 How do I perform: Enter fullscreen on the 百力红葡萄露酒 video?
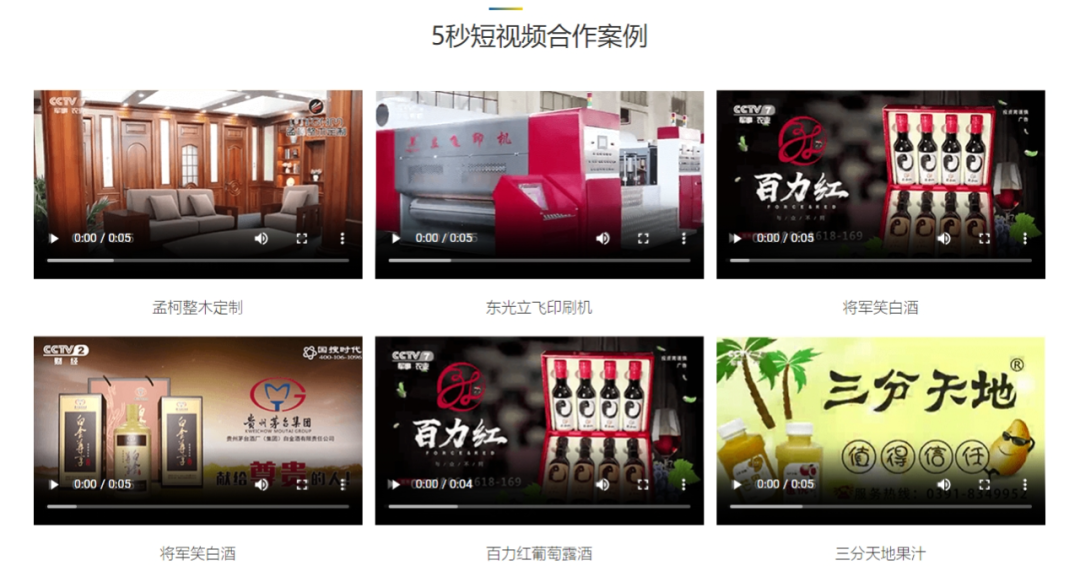coord(644,485)
